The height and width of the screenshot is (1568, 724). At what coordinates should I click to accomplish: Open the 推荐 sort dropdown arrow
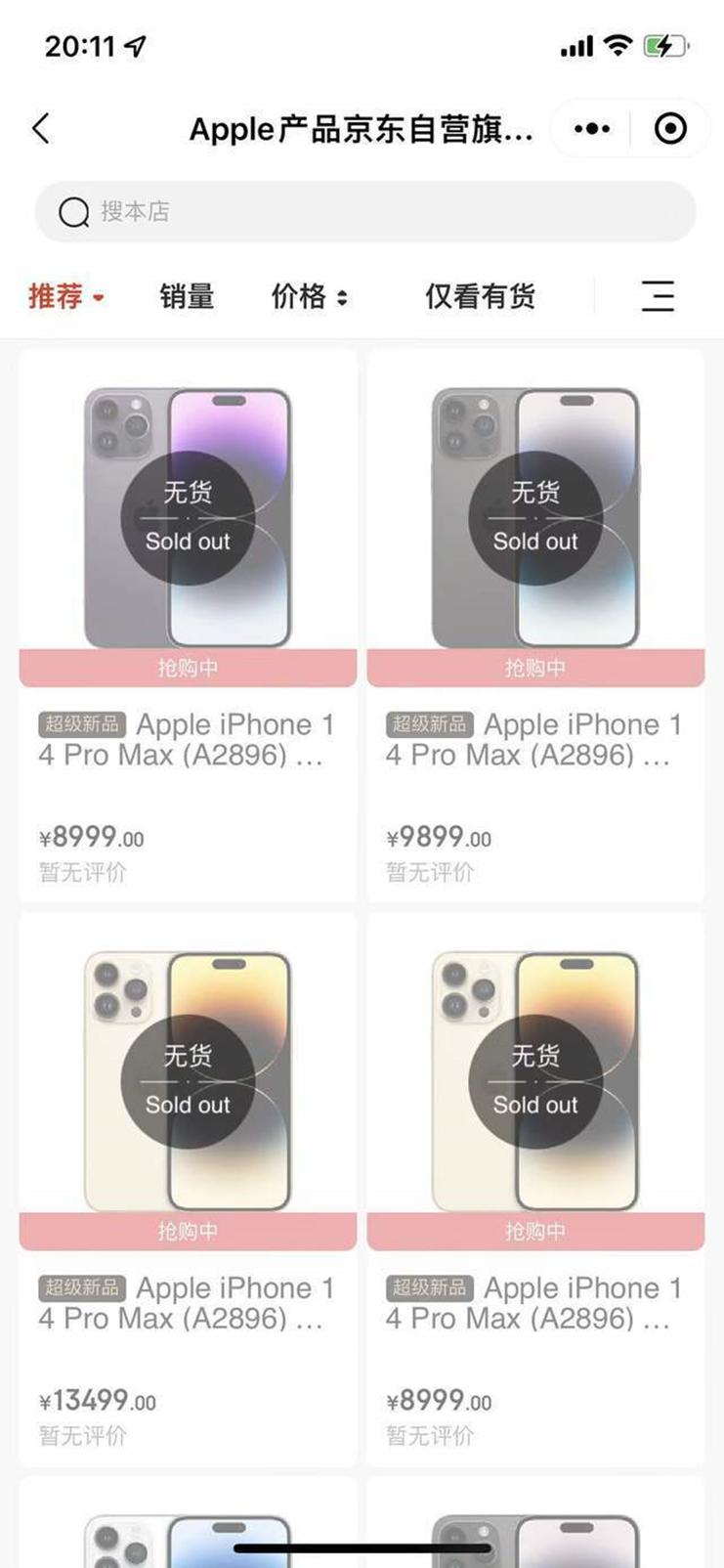[99, 298]
